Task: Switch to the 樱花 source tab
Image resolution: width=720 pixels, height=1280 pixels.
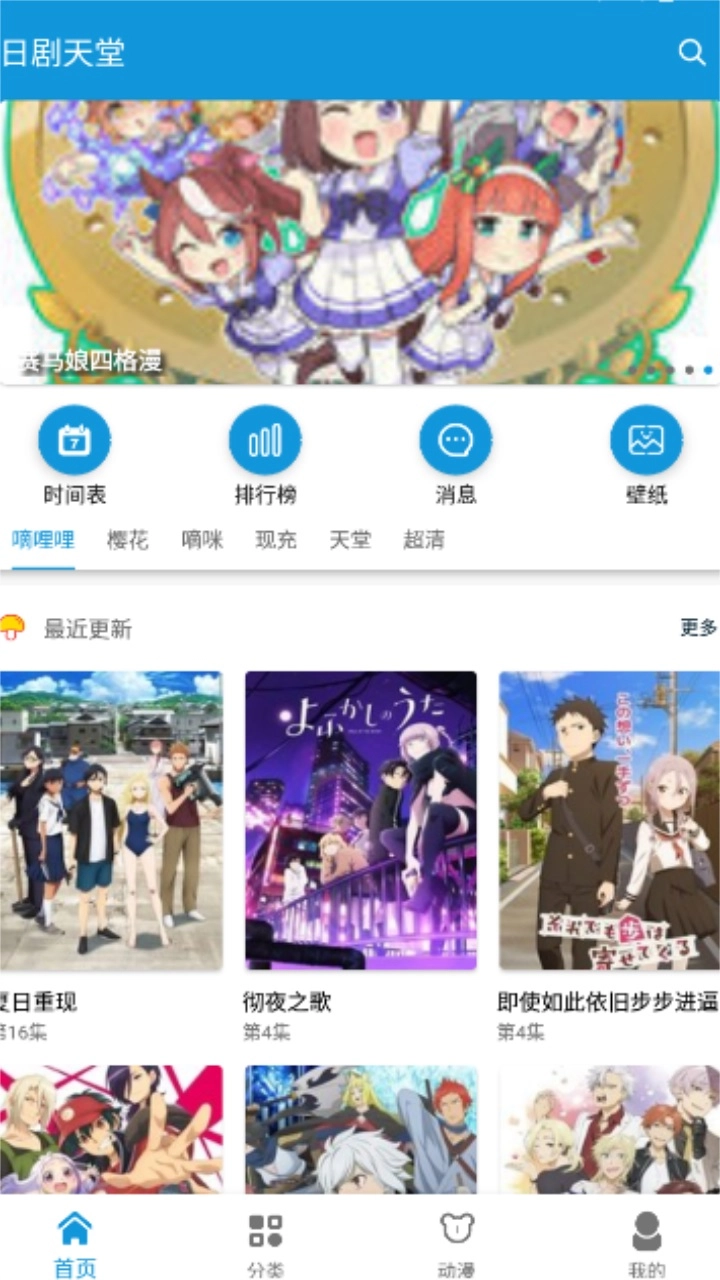Action: (126, 539)
